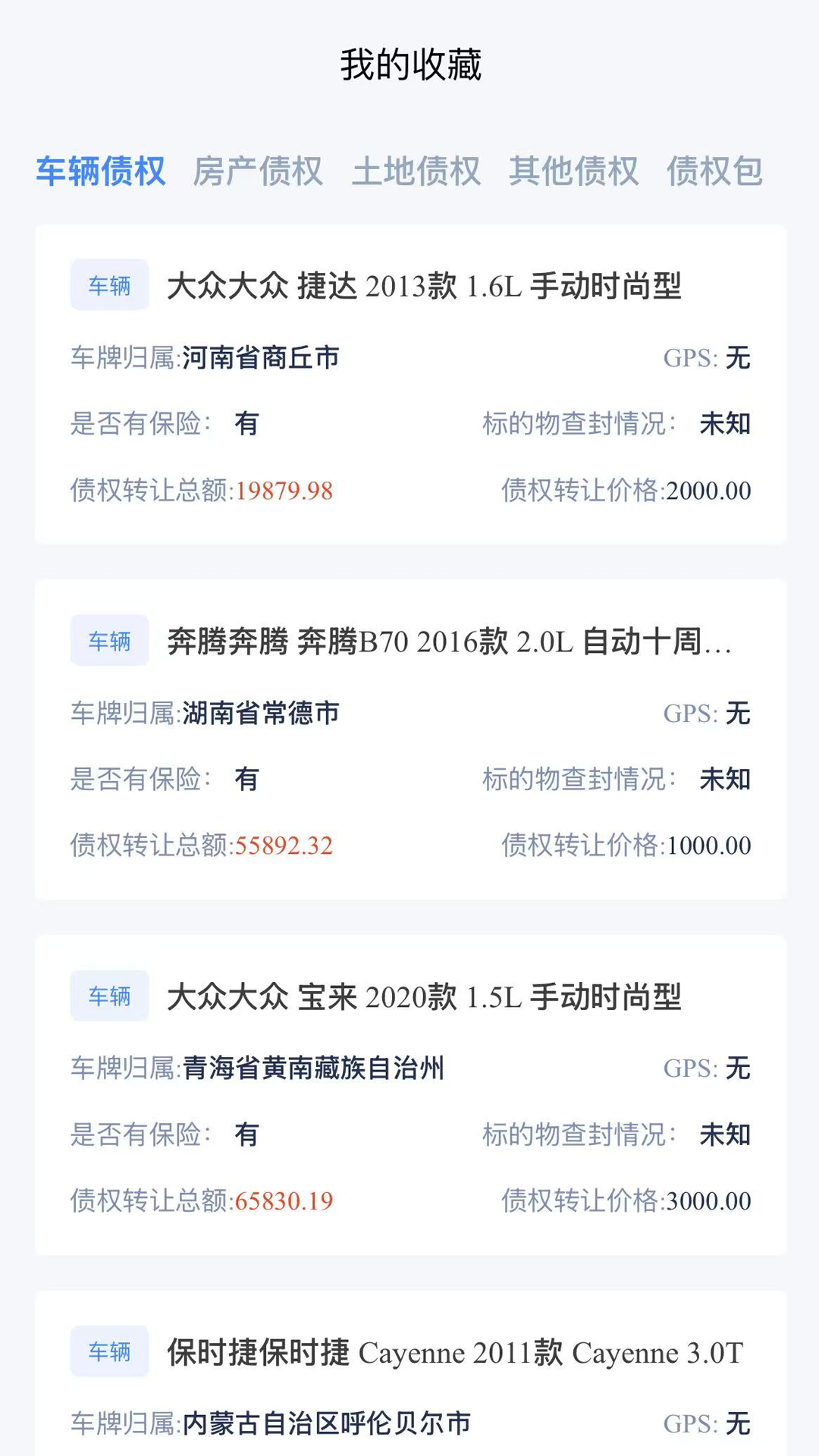Viewport: 819px width, 1456px height.
Task: Switch to the 债权包 tab
Action: tap(714, 172)
